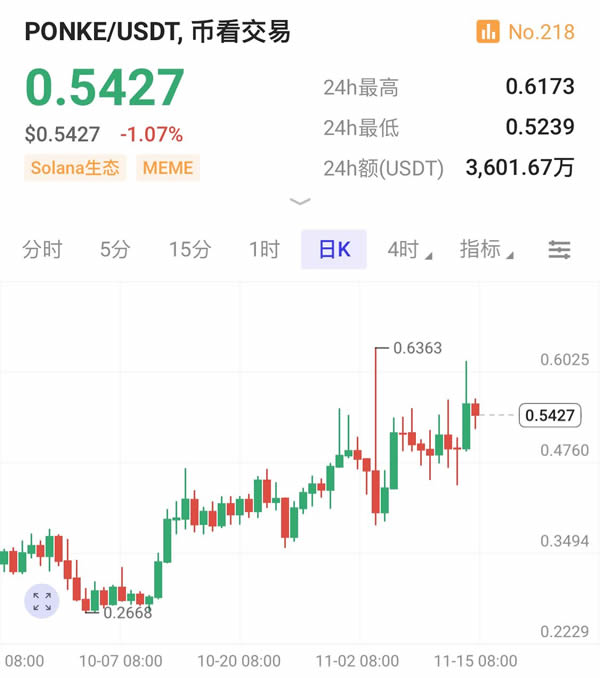Switch to the 15分 interval
The width and height of the screenshot is (600, 678).
(x=189, y=250)
